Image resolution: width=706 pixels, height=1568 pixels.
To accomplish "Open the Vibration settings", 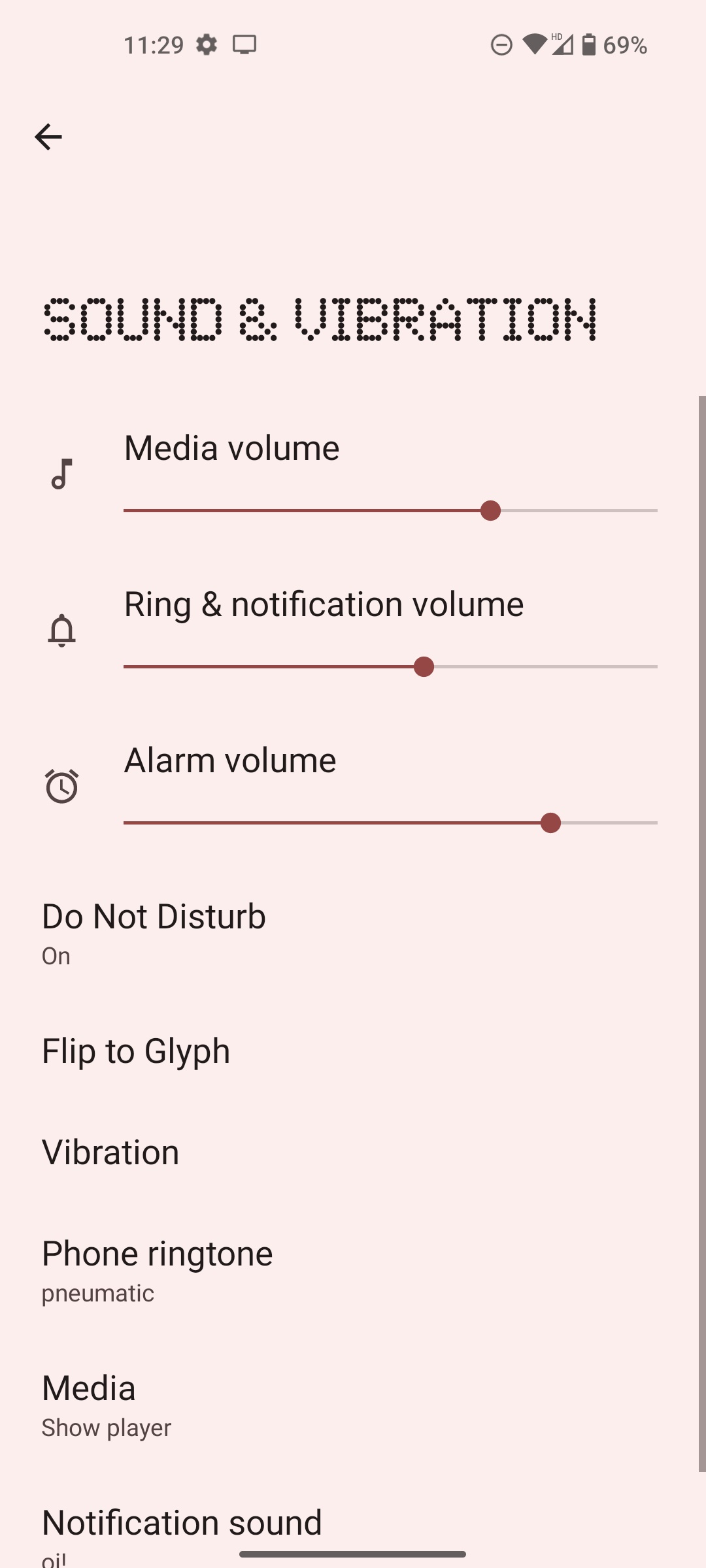I will coord(110,1152).
